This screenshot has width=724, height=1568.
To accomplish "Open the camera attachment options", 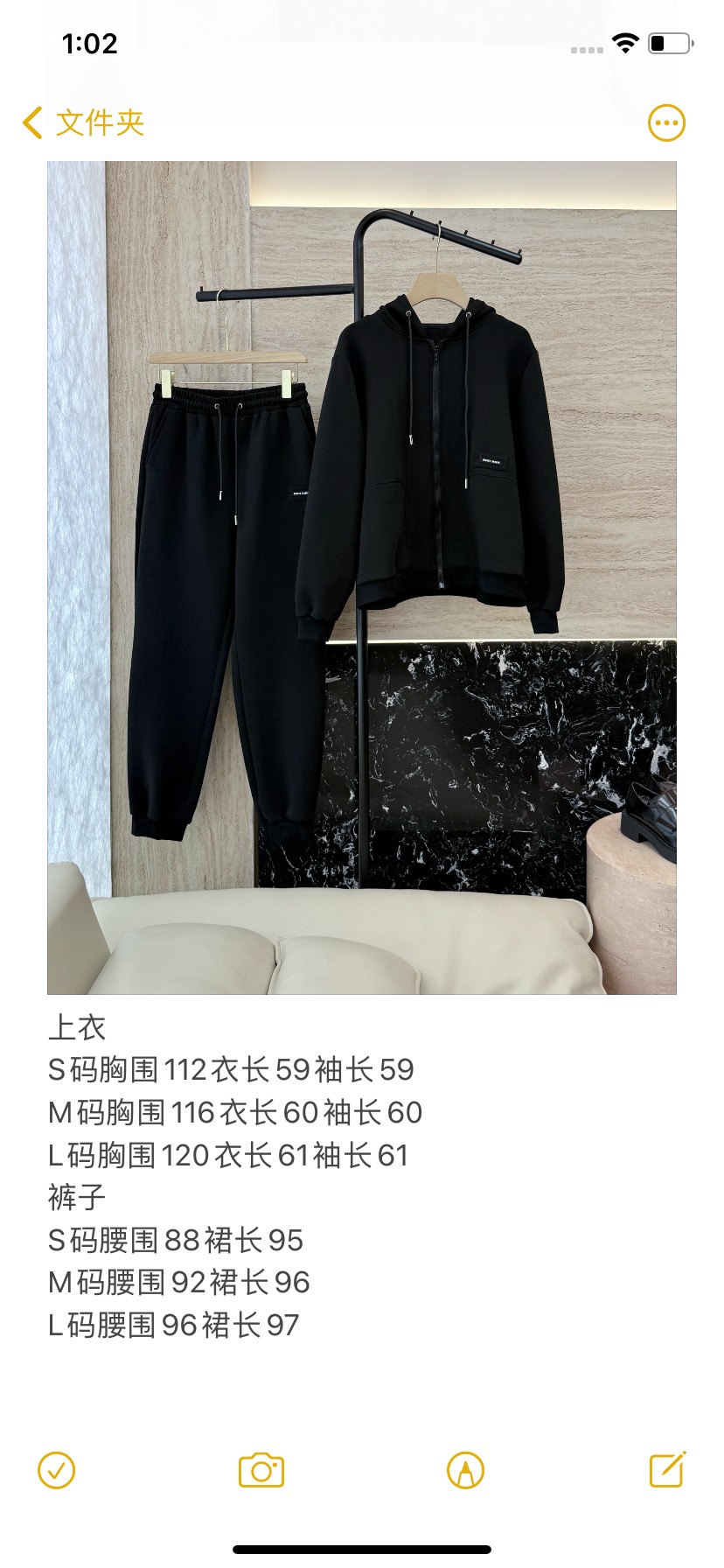I will click(261, 1470).
